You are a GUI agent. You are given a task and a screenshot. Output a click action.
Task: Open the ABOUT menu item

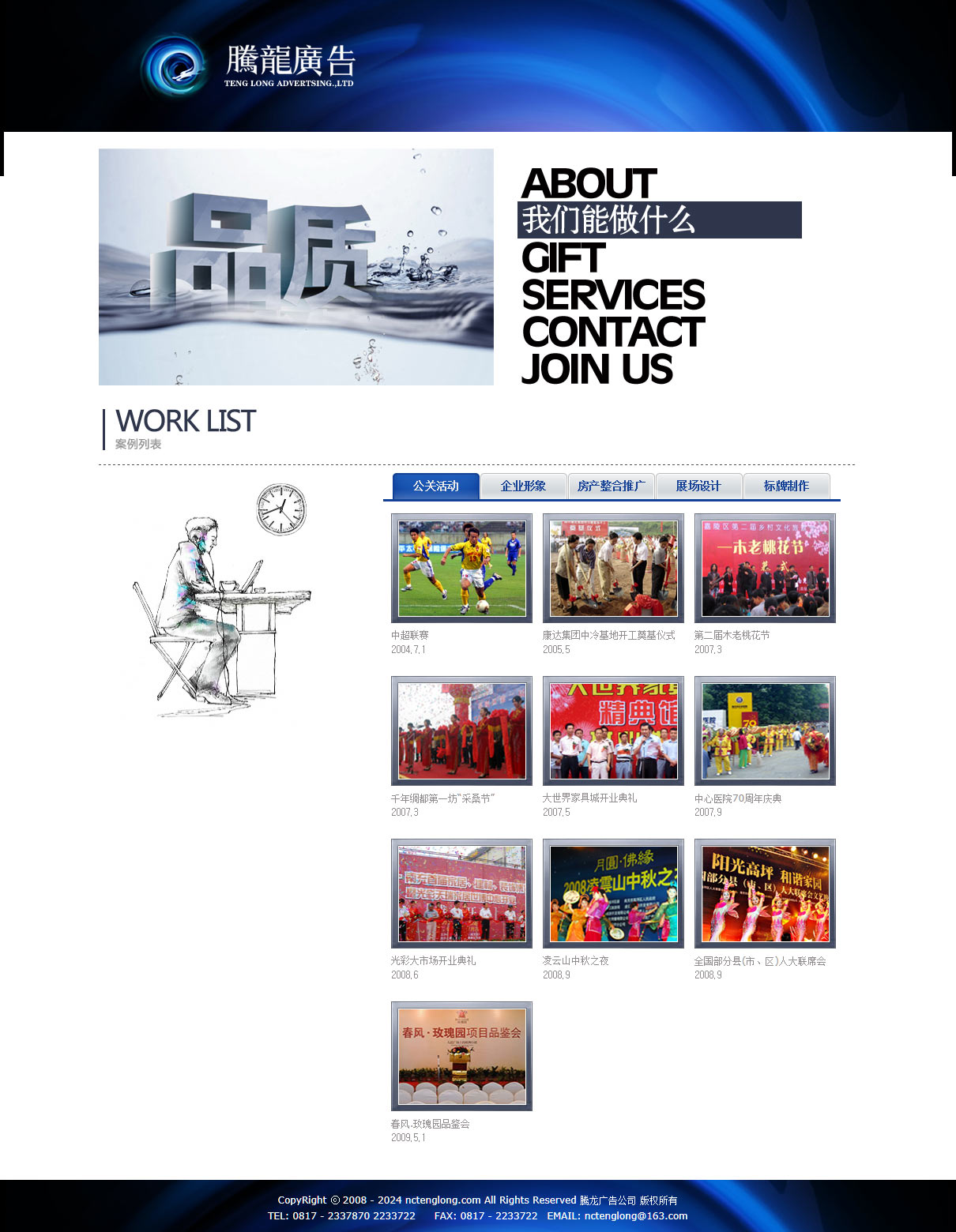(589, 184)
